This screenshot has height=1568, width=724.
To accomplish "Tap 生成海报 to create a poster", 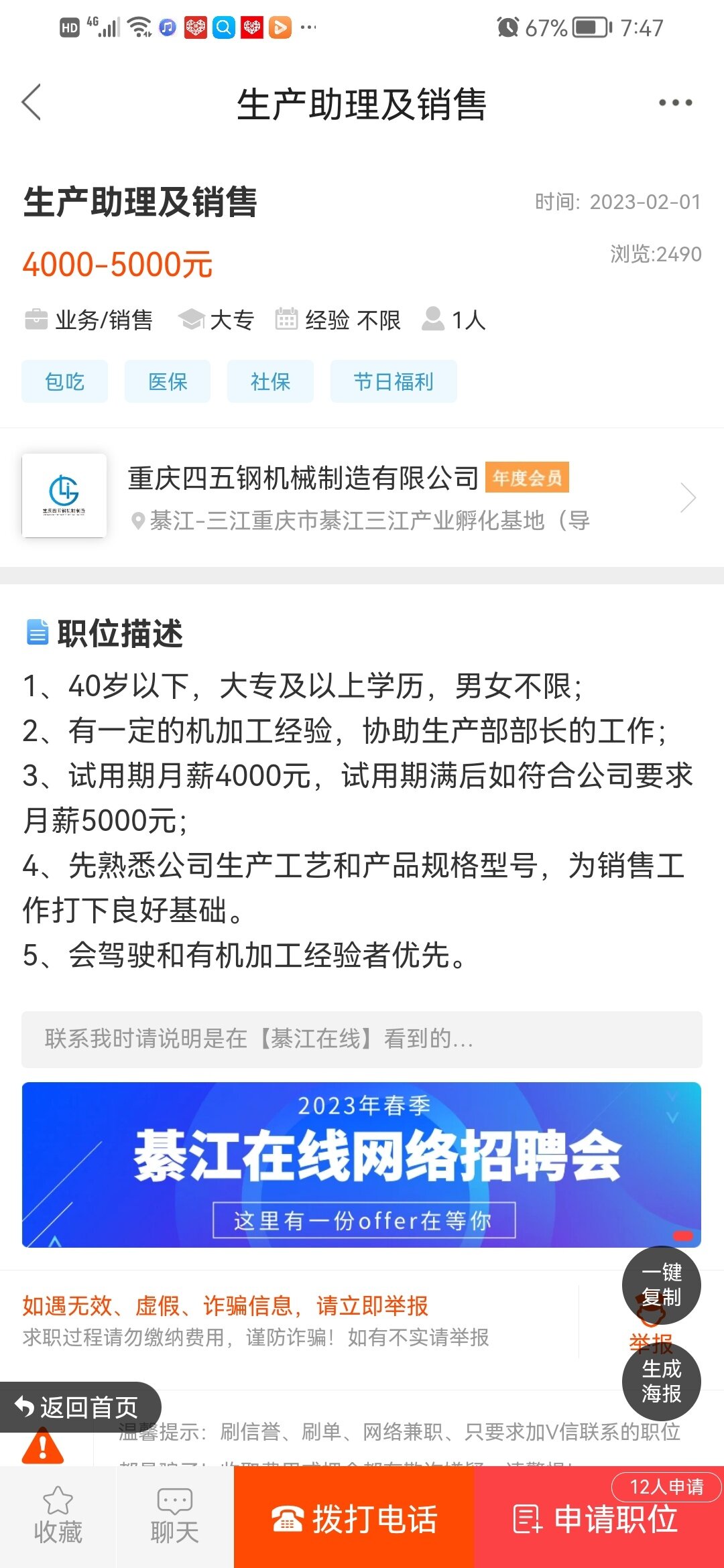I will click(661, 1381).
